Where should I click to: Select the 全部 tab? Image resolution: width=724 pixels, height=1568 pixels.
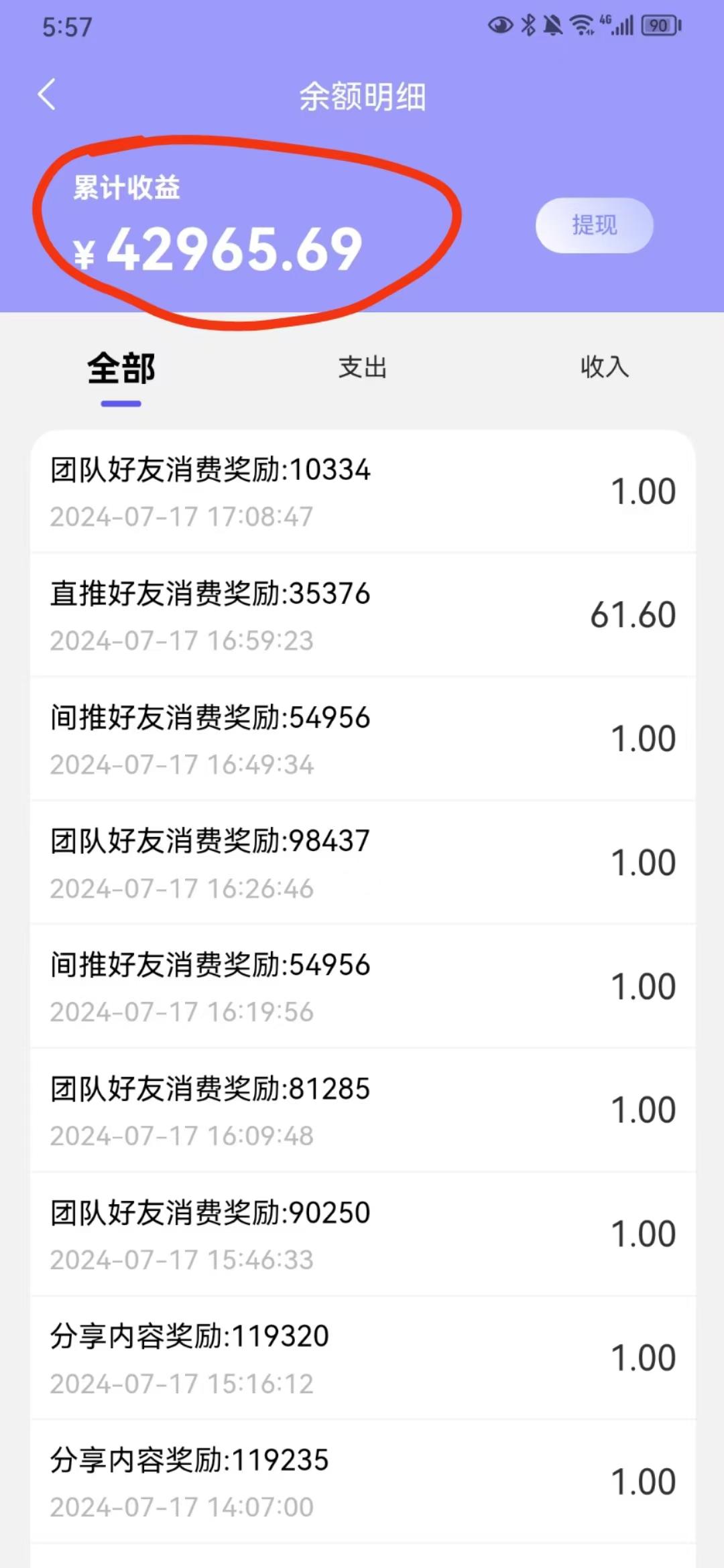pos(121,369)
